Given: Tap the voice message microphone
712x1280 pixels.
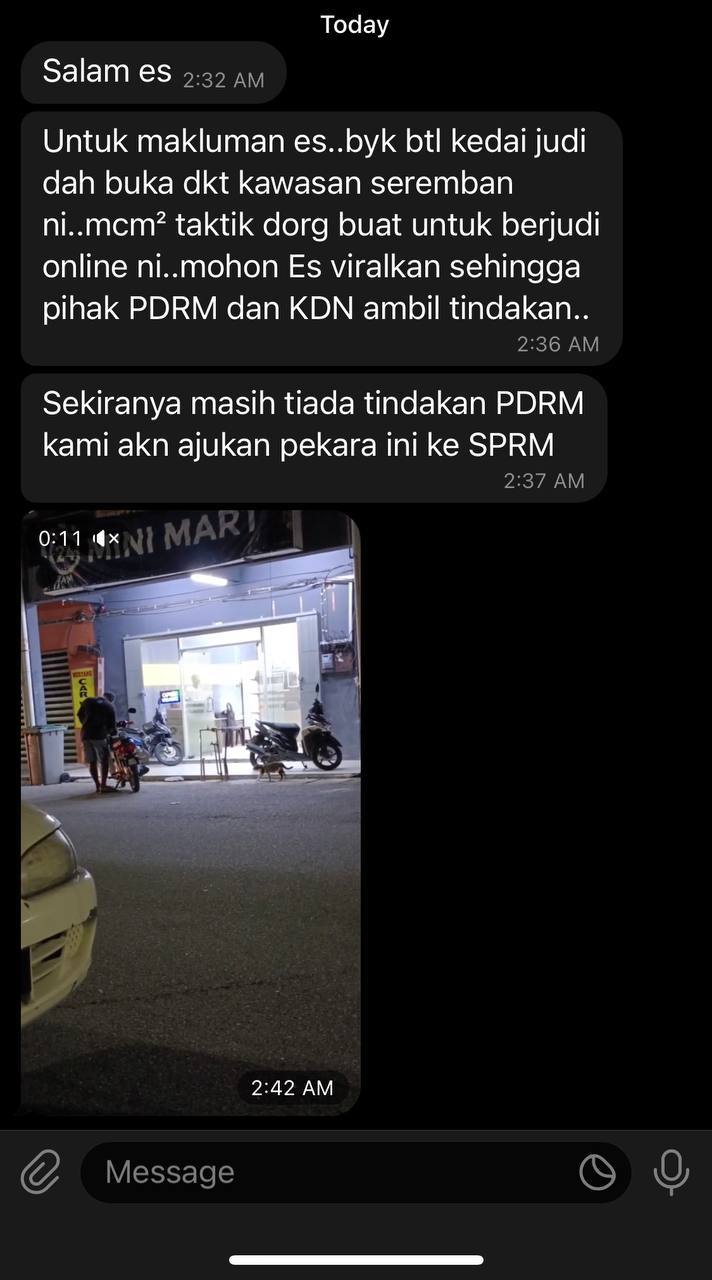Looking at the screenshot, I should (x=671, y=1172).
